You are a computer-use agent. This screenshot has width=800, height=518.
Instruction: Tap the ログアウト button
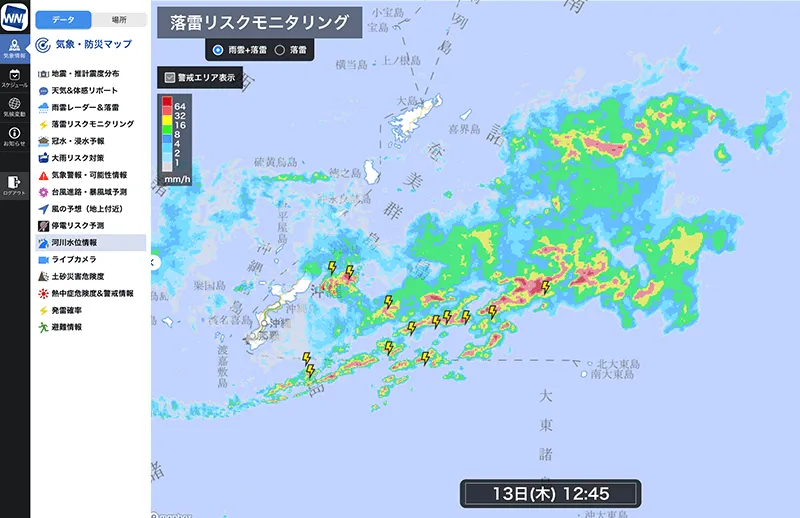pos(15,185)
